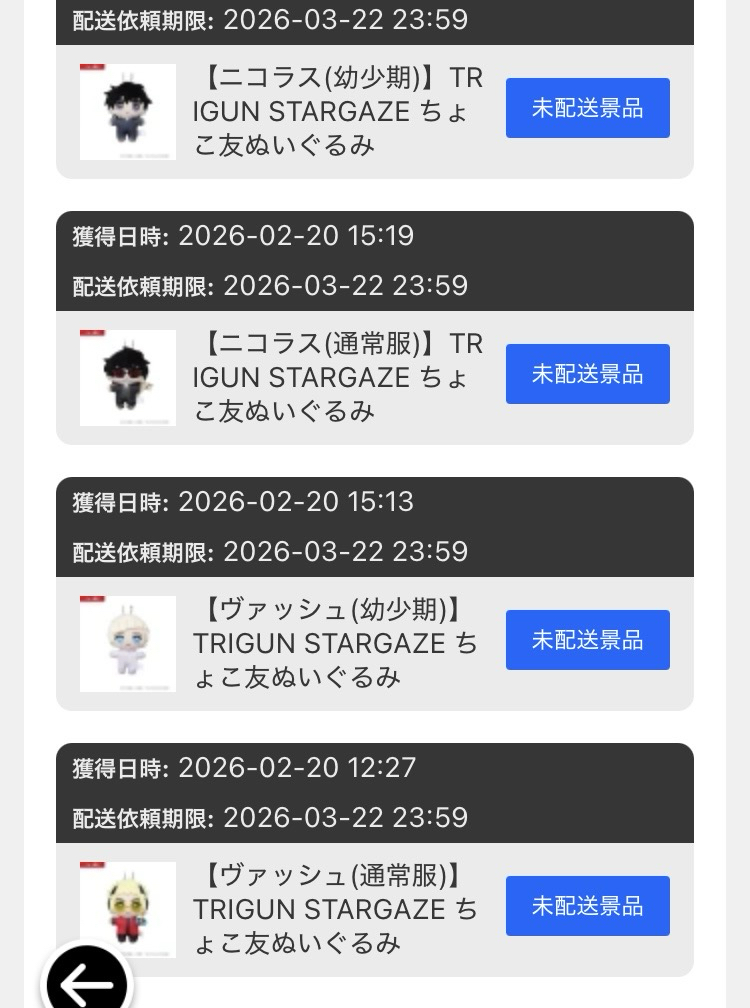This screenshot has width=750, height=1008.
Task: Tap 未配送景品 for ヴァッシュ(通常服) plush
Action: pyautogui.click(x=587, y=906)
